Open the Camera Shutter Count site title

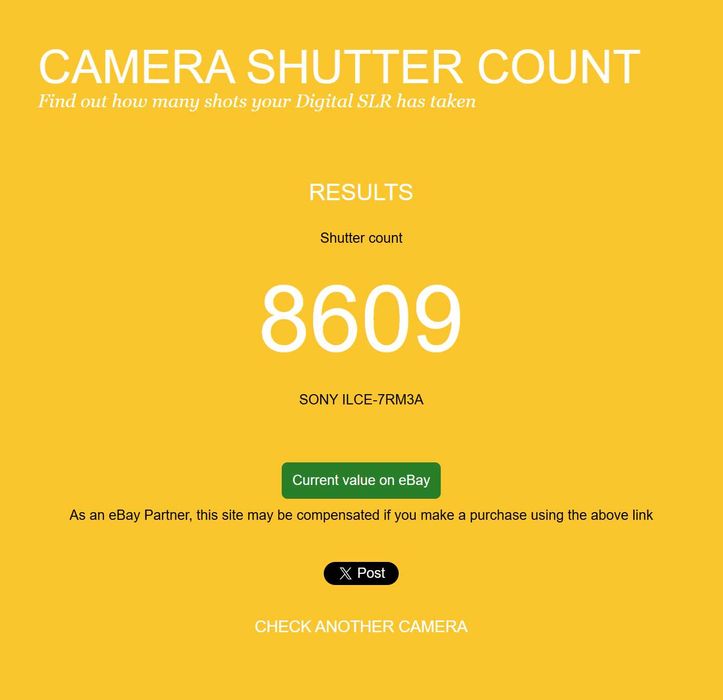(x=339, y=67)
